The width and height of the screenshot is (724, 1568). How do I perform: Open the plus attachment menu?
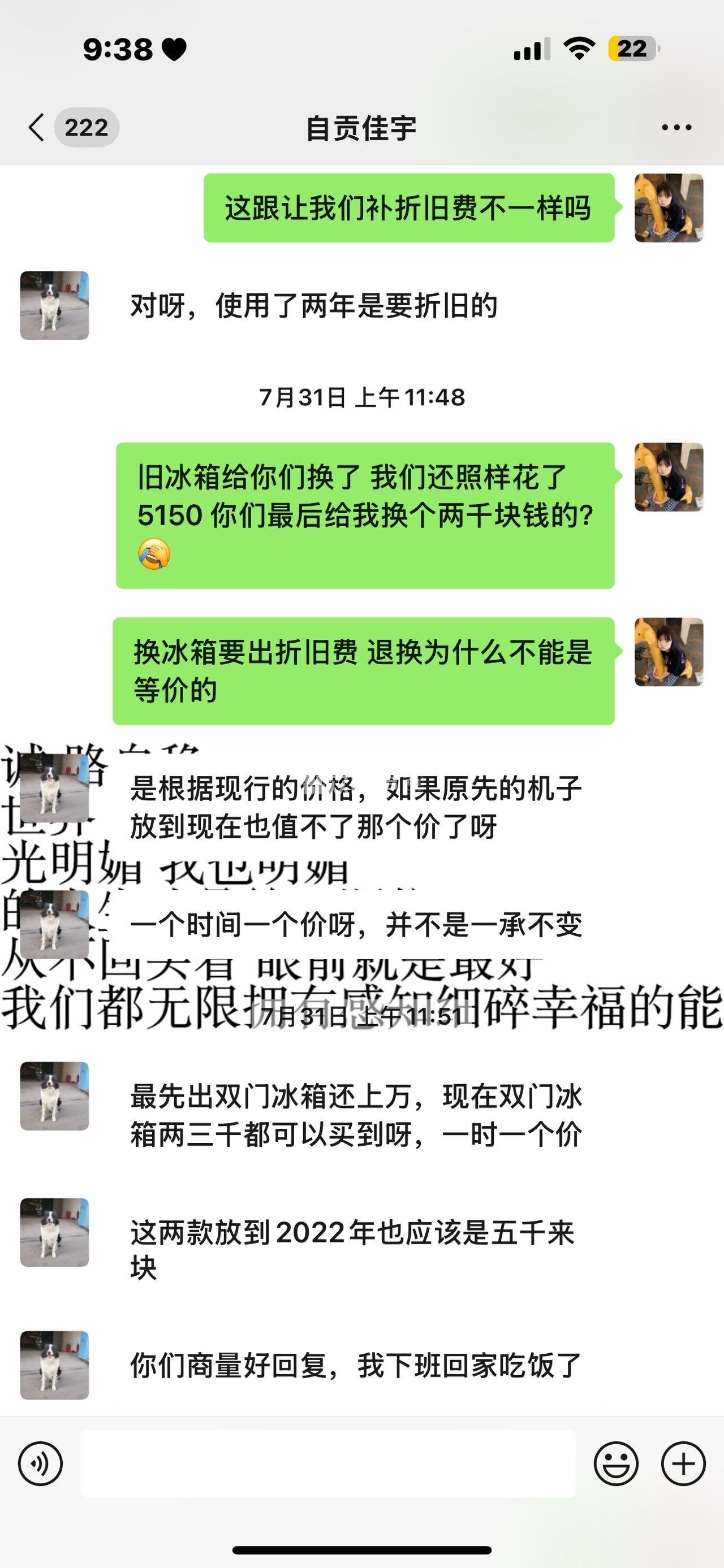683,1464
